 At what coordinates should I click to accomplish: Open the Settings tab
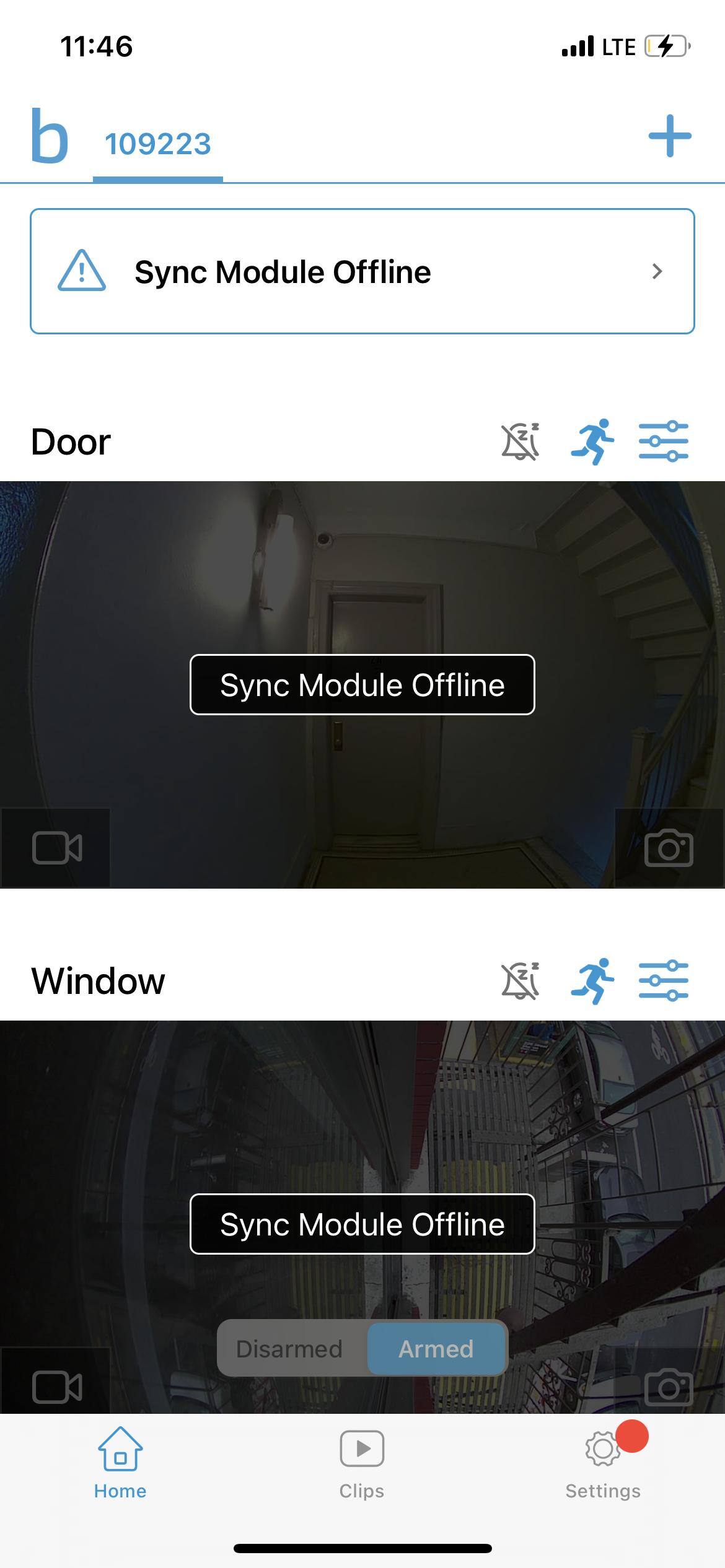point(603,1463)
